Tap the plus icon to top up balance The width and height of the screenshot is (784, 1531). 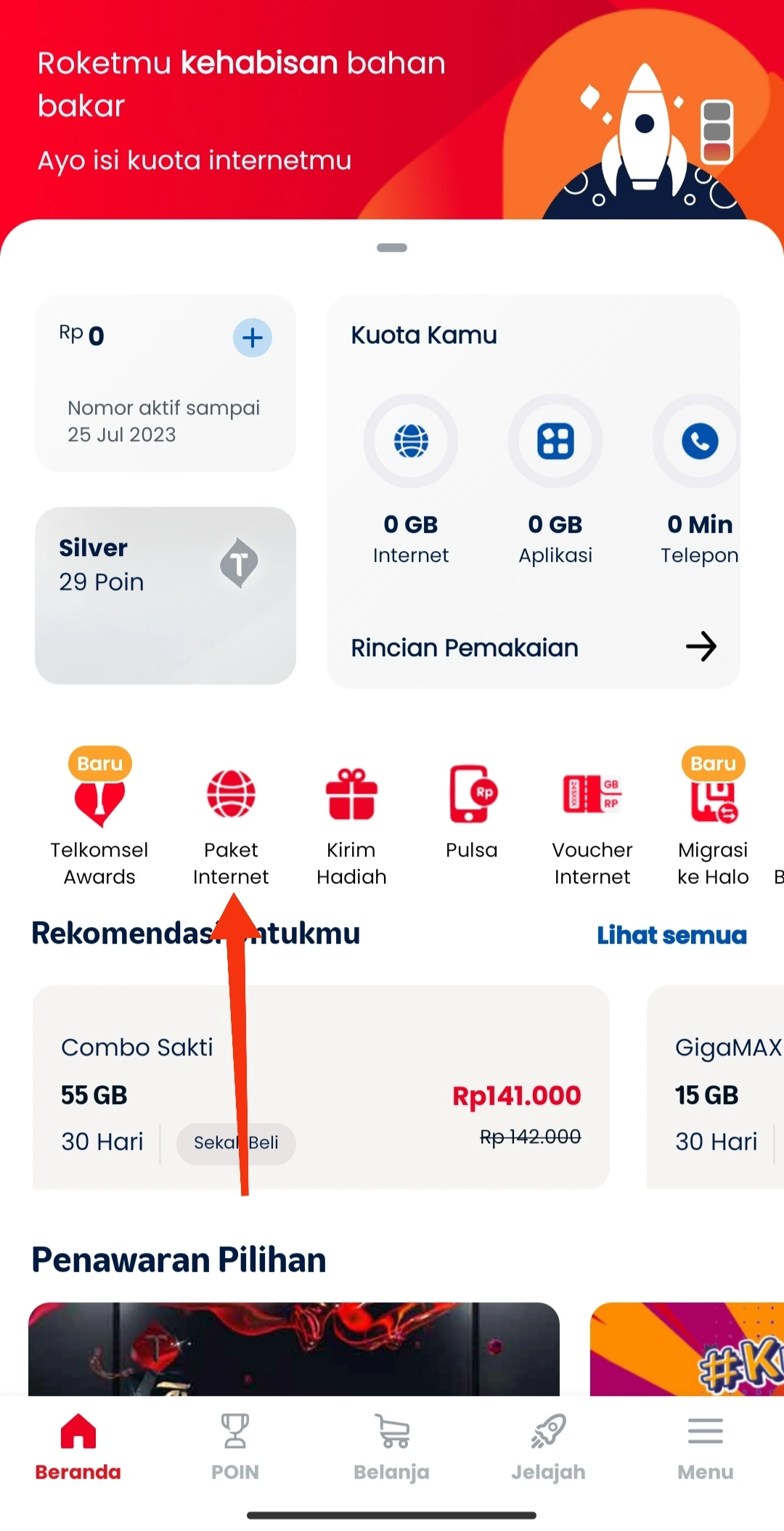point(252,338)
